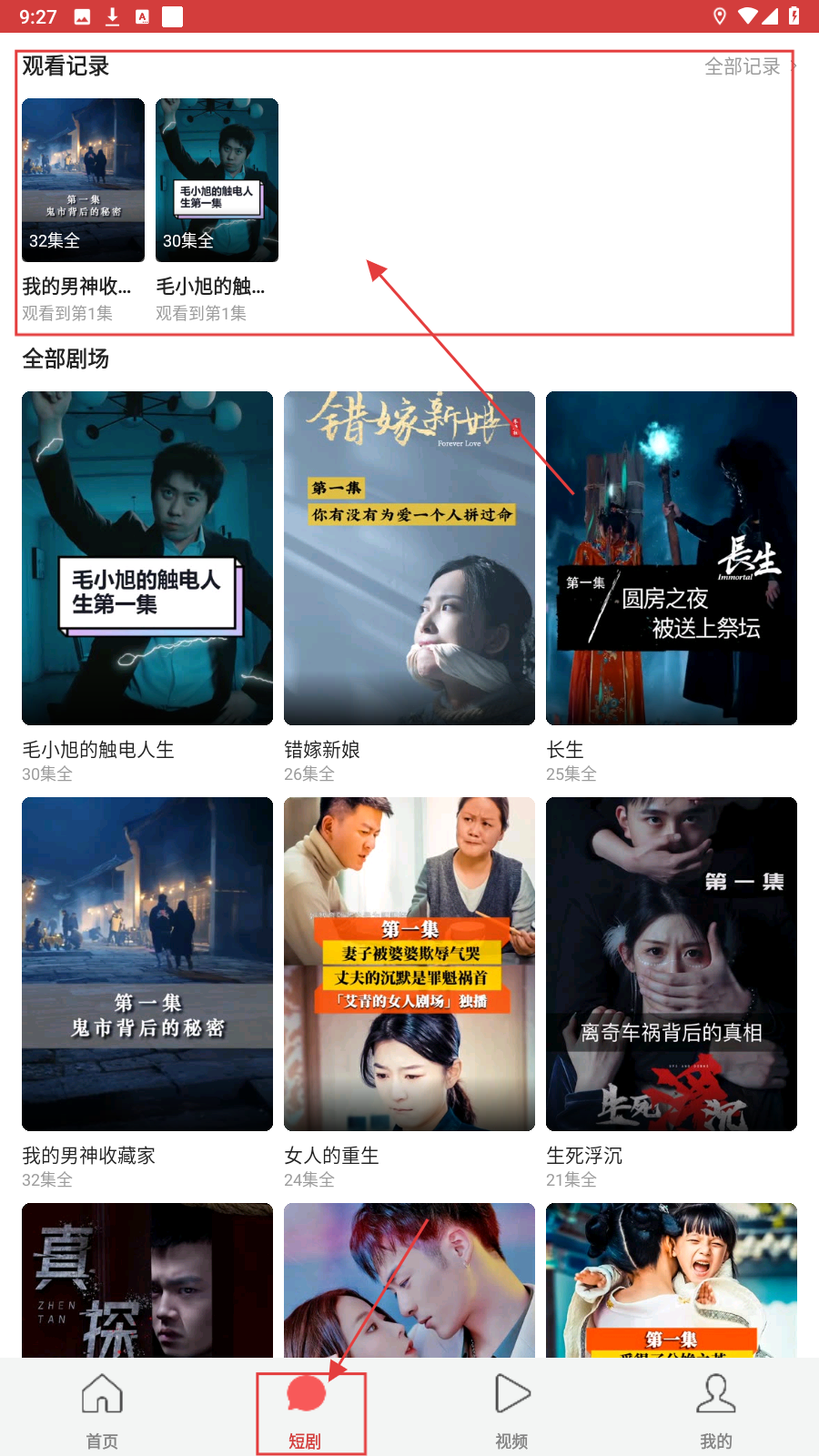This screenshot has width=819, height=1456.
Task: Resume 毛小旭的触电人生 from watch history
Action: 217,180
